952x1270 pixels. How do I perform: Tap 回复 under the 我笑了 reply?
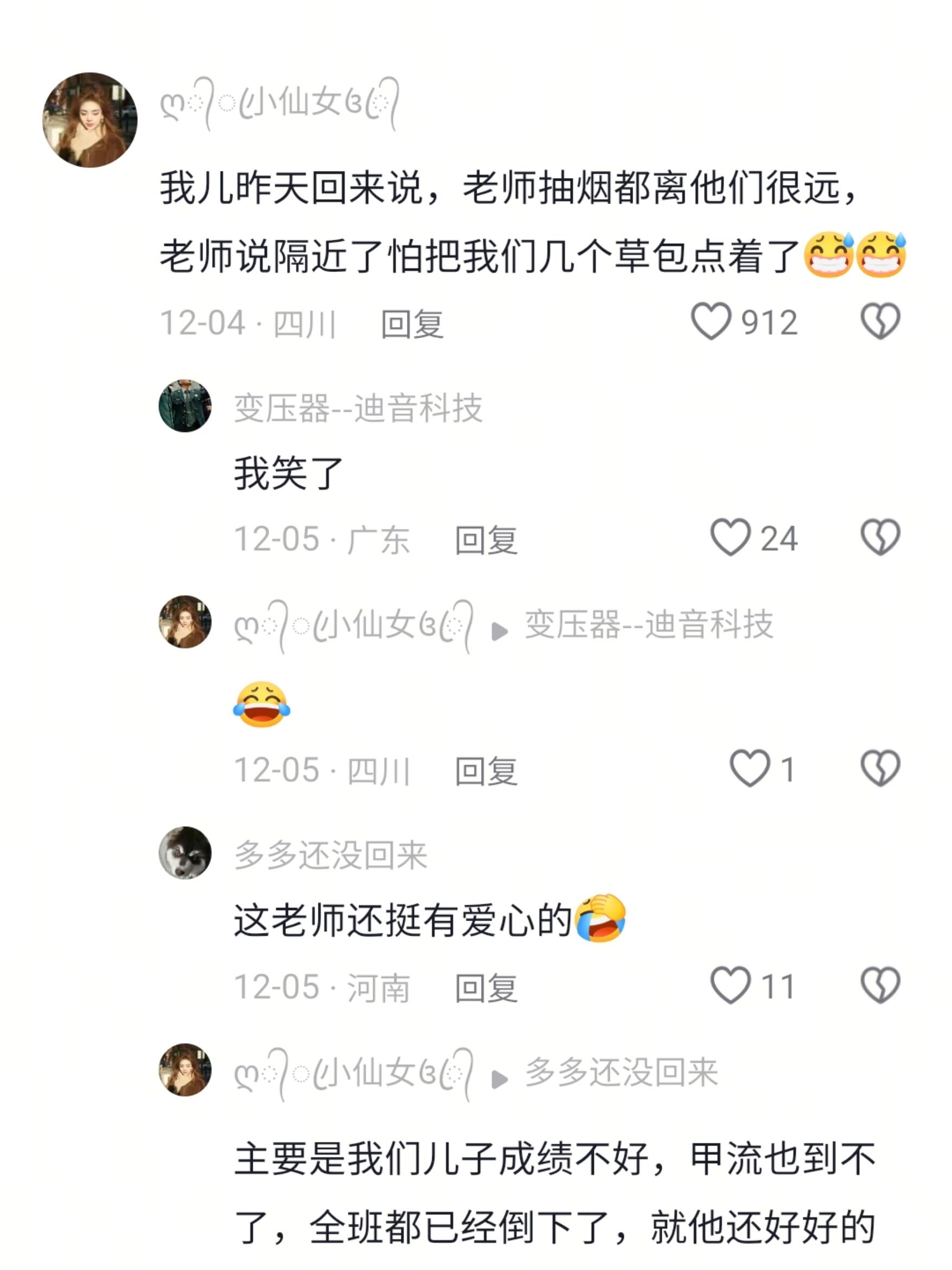(485, 538)
